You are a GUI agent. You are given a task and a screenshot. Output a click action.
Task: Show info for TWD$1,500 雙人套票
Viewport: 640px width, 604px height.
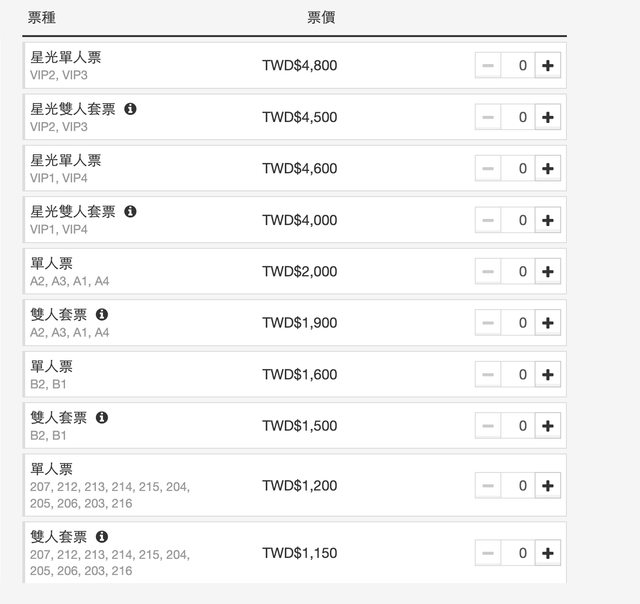pyautogui.click(x=102, y=417)
